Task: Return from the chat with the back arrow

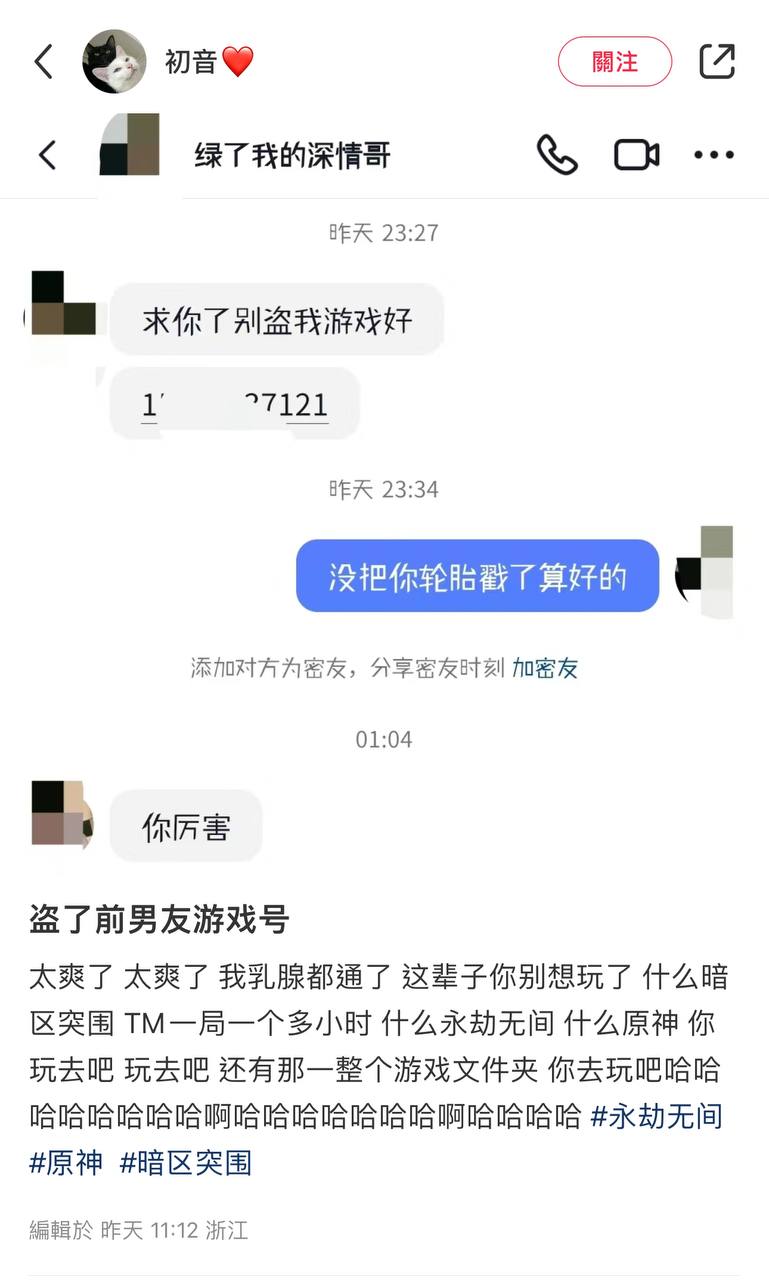Action: tap(47, 156)
